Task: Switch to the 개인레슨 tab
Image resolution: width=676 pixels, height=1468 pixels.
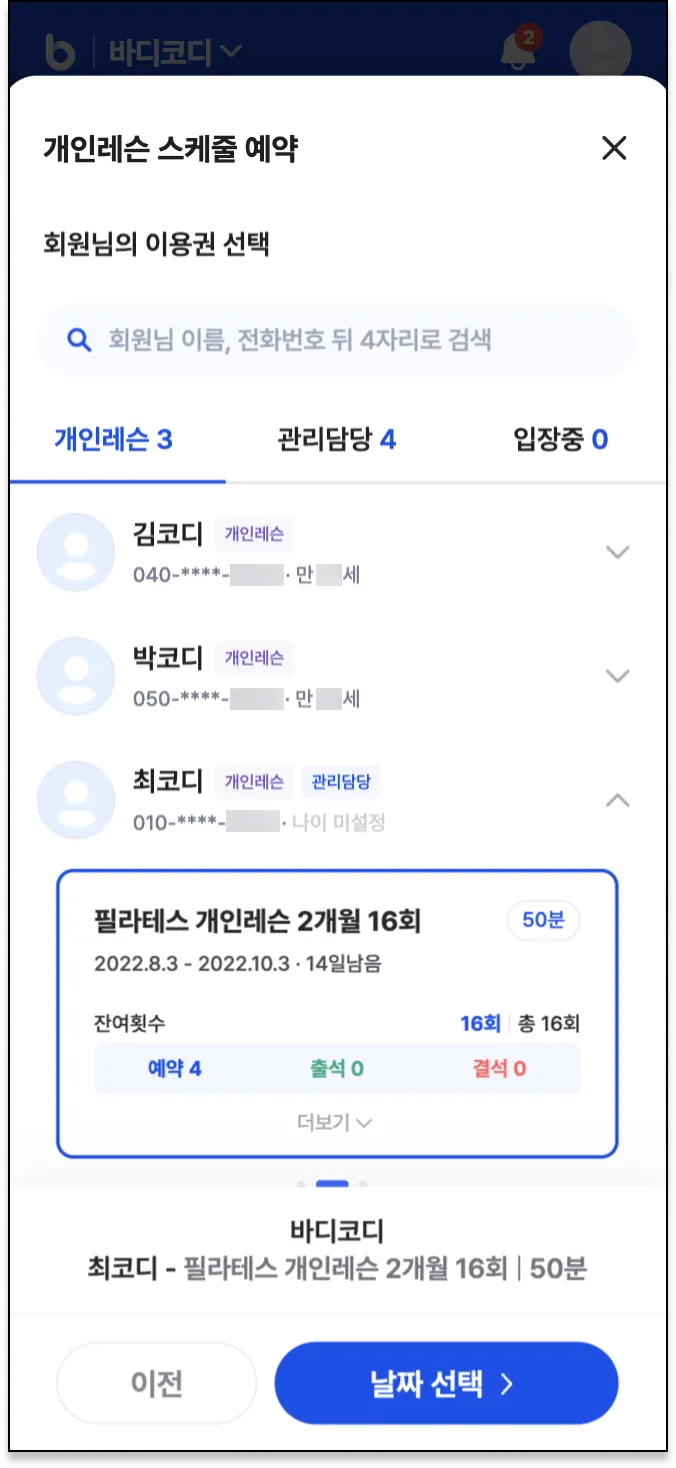Action: 113,439
